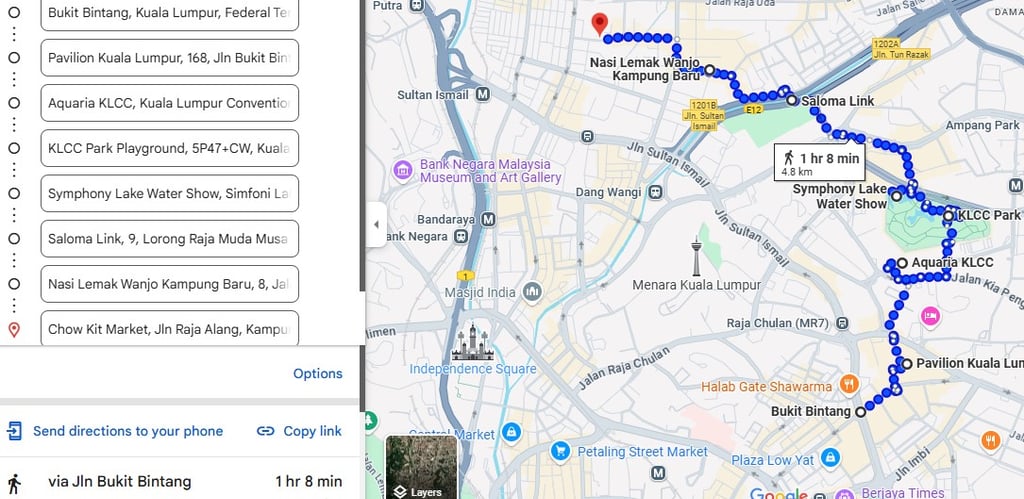Tap the Masjid India place marker
The image size is (1024, 499).
[x=531, y=292]
